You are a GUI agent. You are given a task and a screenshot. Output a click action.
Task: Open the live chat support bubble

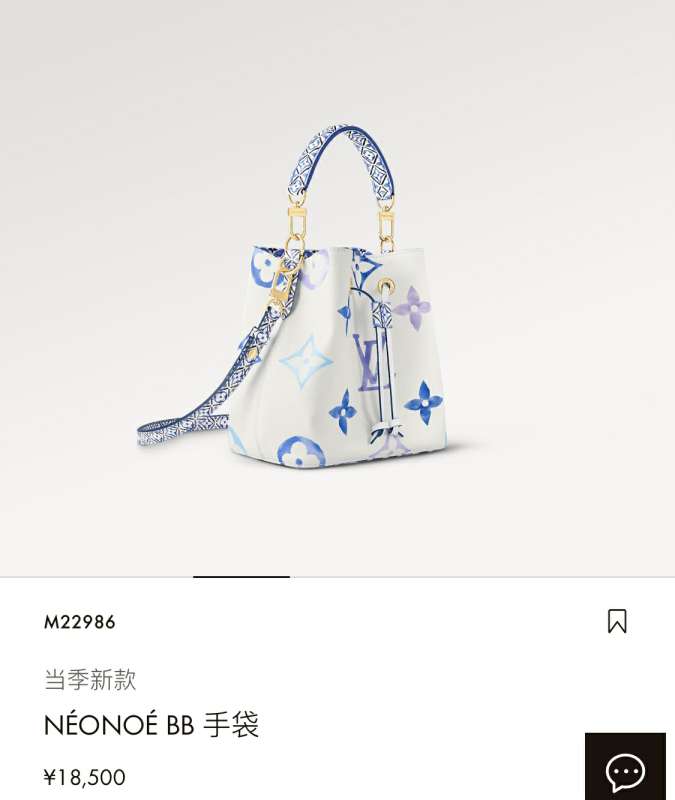(625, 770)
